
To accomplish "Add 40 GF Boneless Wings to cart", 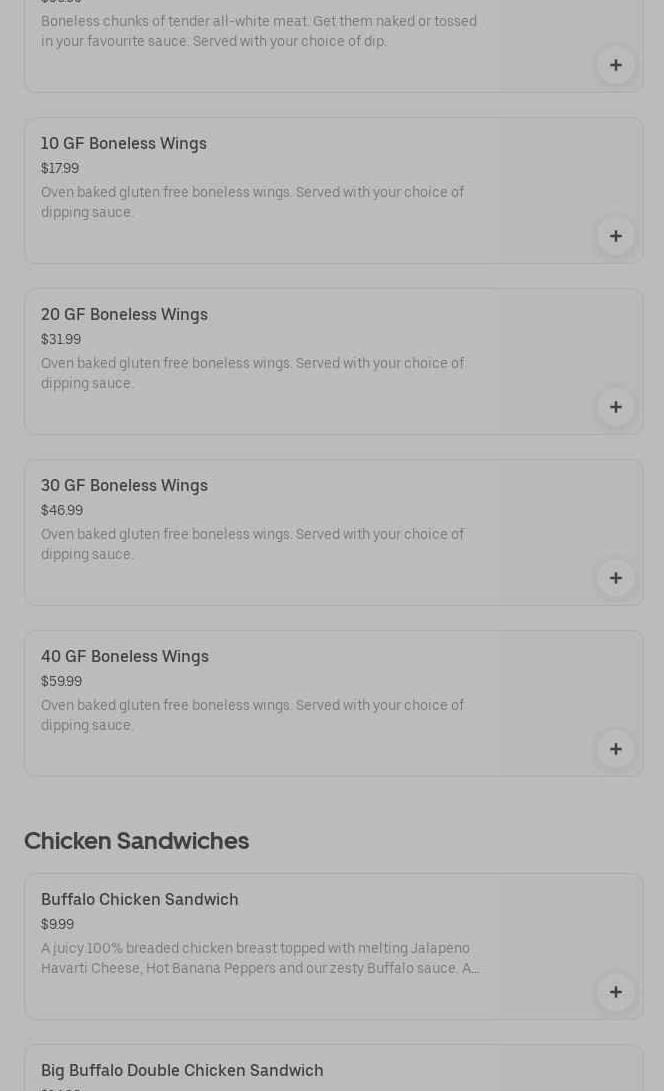I will (615, 749).
